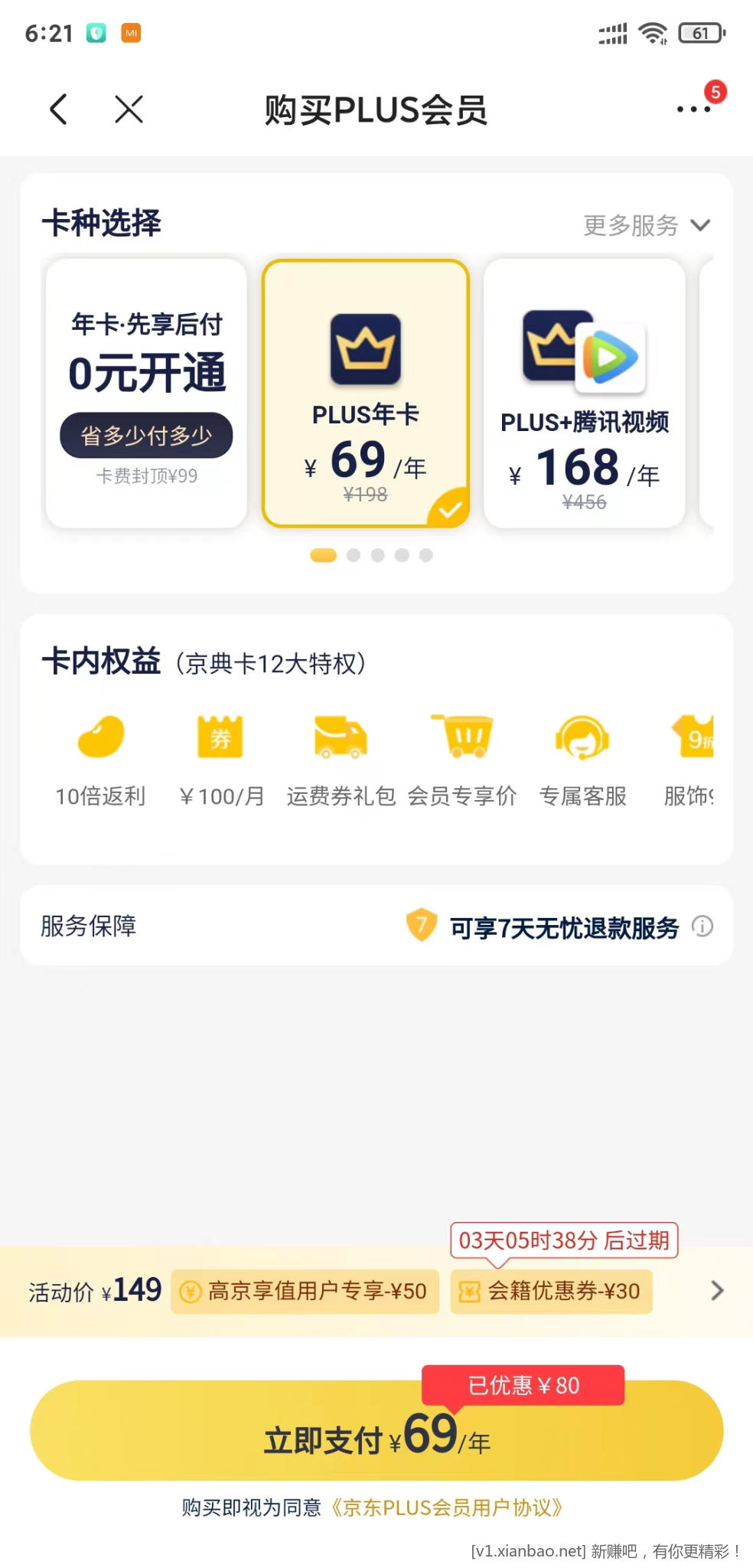Close the PLUS purchase page
This screenshot has width=753, height=1568.
click(129, 109)
